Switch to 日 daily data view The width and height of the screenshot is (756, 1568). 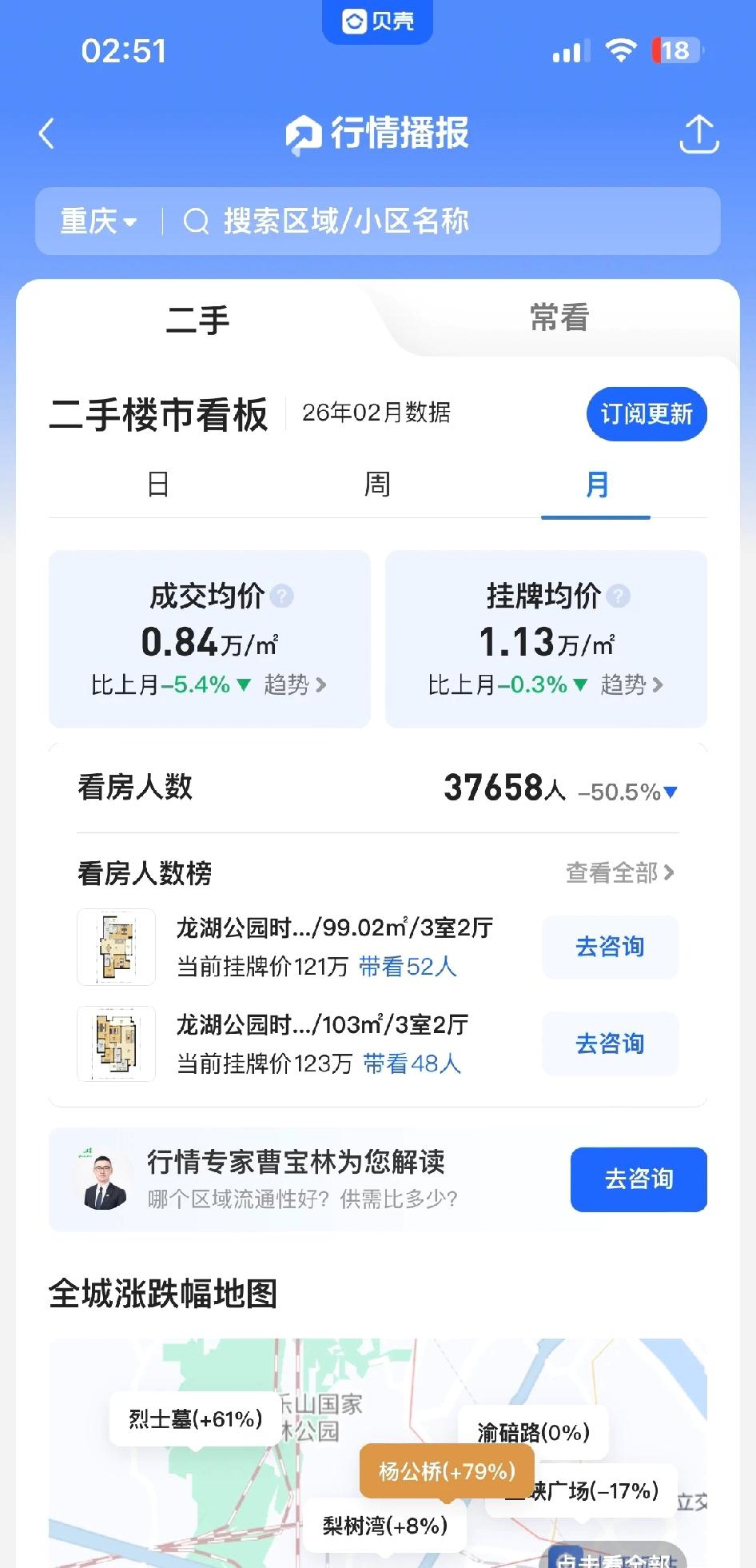click(157, 485)
